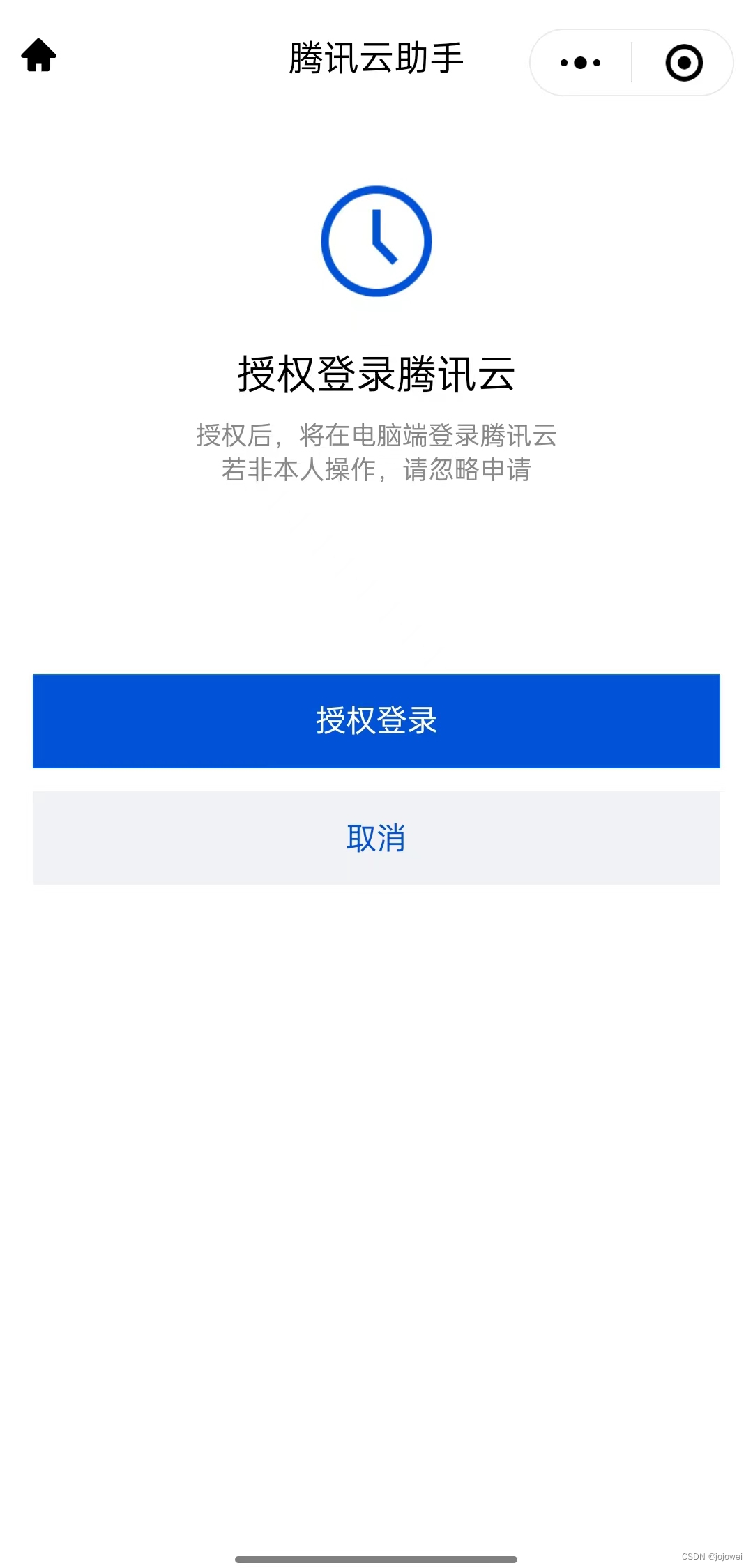The width and height of the screenshot is (753, 1568).
Task: Click the blue clock icon above the title
Action: [x=376, y=241]
